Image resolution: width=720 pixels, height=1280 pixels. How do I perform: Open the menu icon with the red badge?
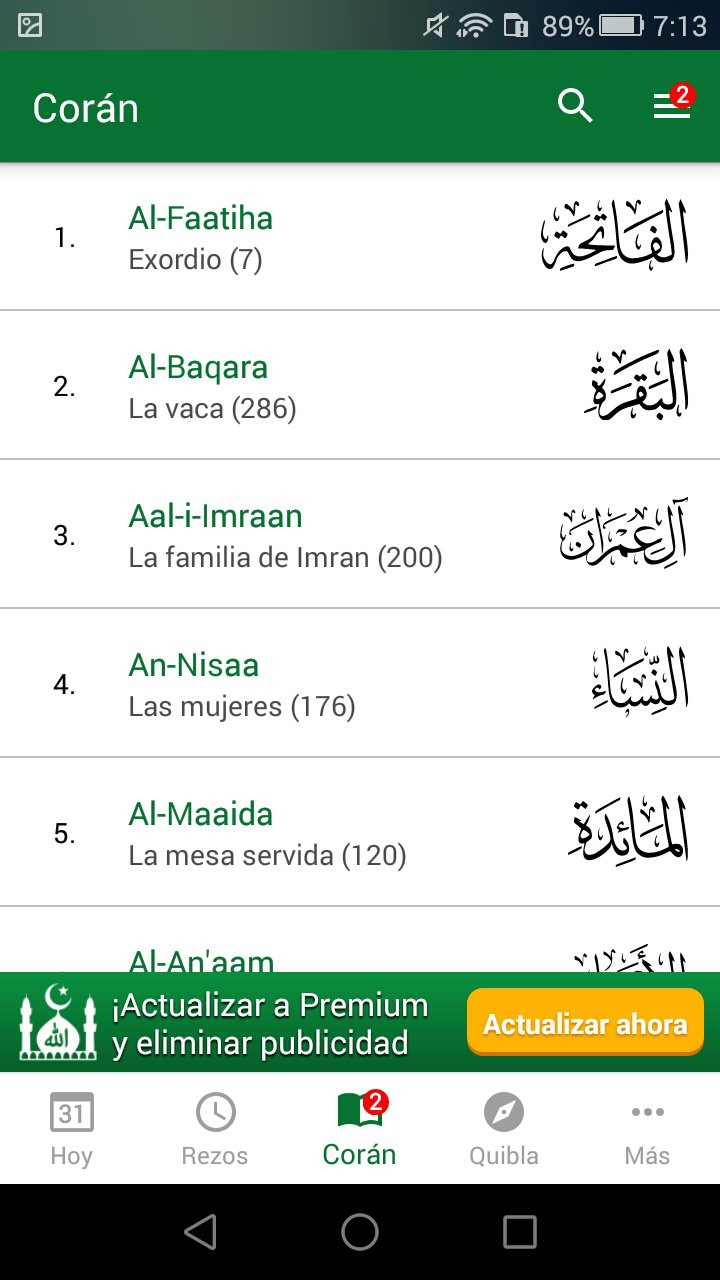[x=672, y=106]
